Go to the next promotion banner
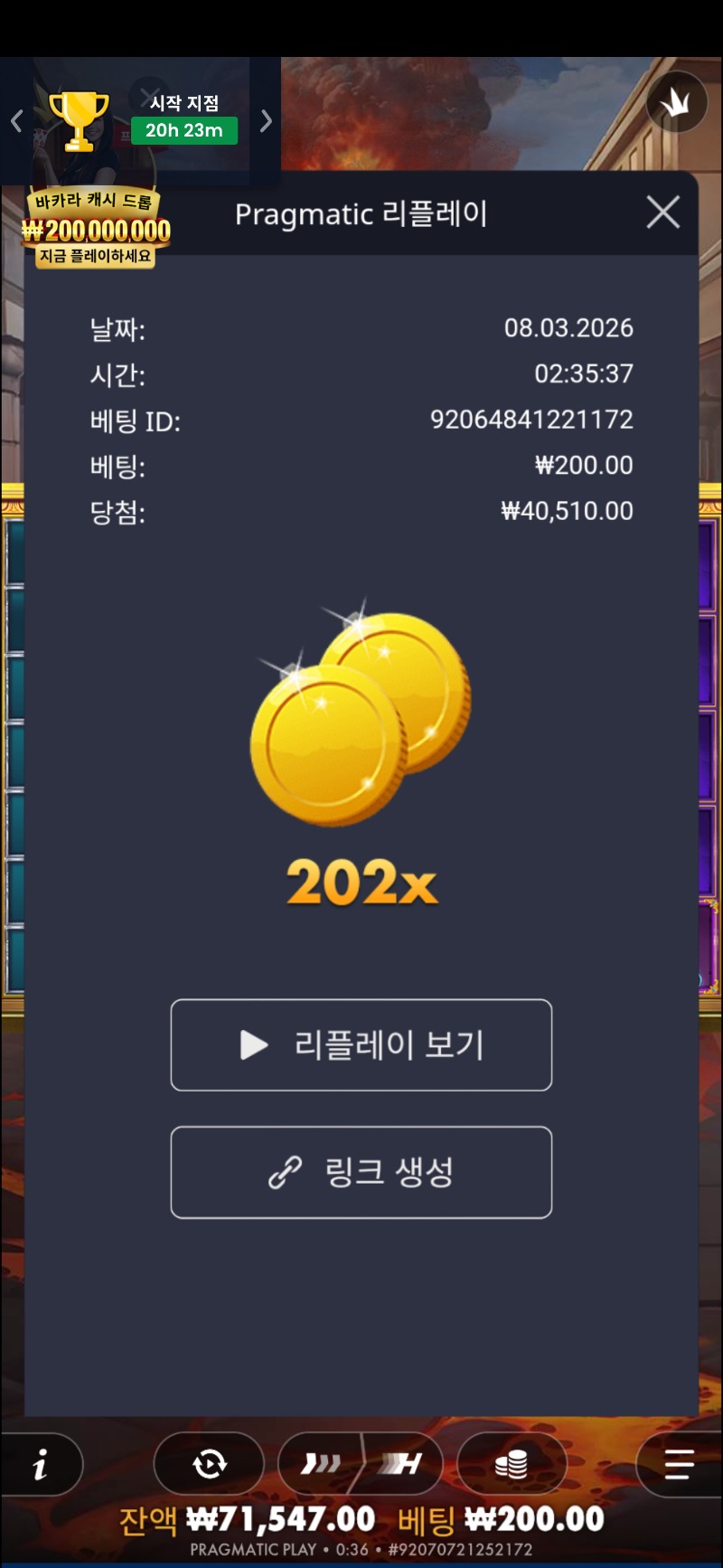The height and width of the screenshot is (1568, 723). pyautogui.click(x=266, y=121)
